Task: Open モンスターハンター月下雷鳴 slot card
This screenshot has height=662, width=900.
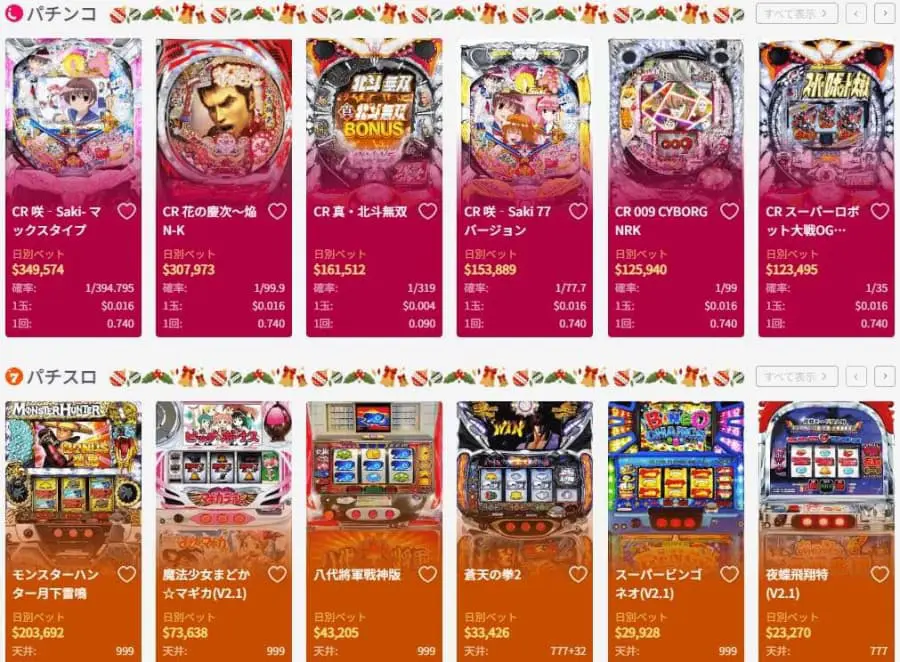Action: point(73,480)
